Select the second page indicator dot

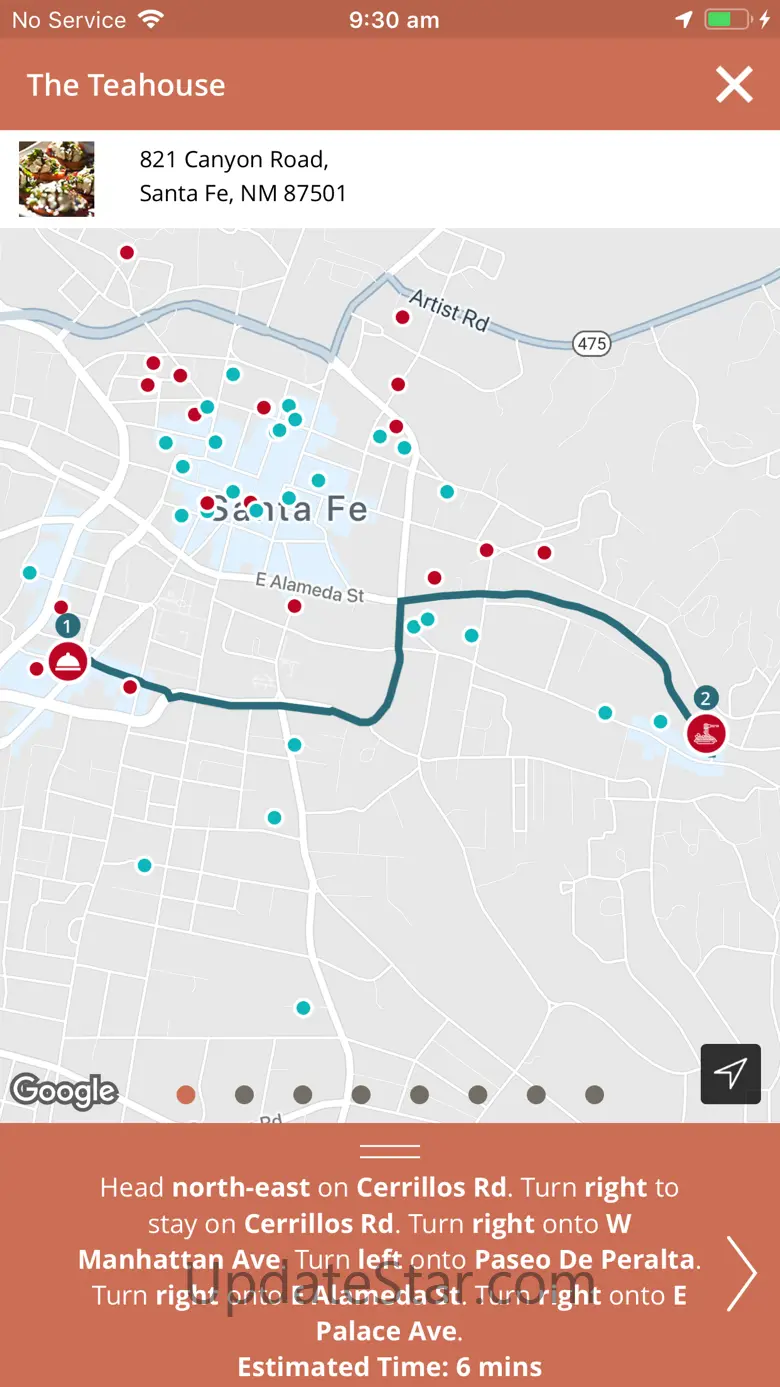pos(244,1095)
